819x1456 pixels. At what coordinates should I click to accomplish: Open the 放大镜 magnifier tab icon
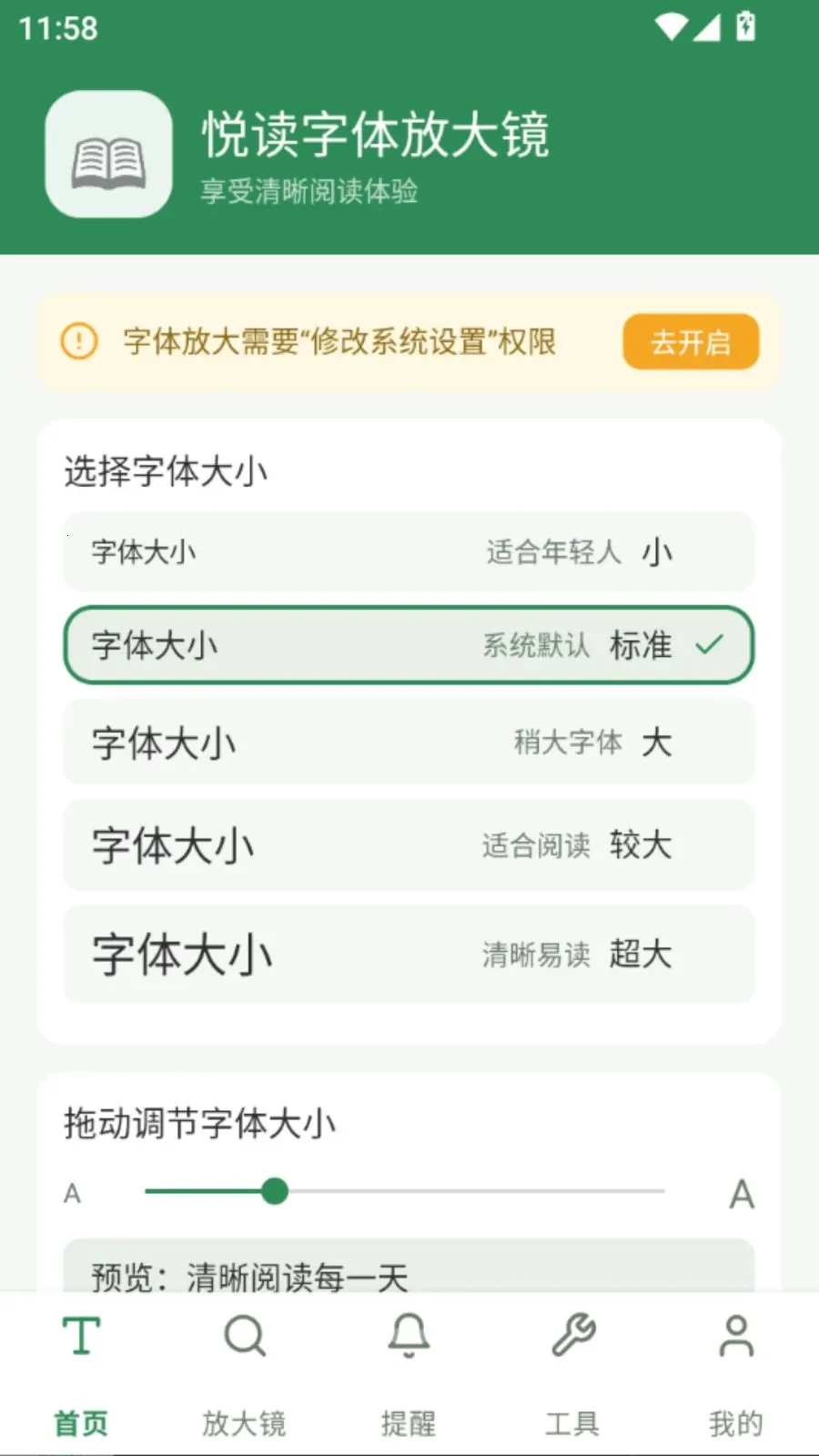click(244, 1336)
